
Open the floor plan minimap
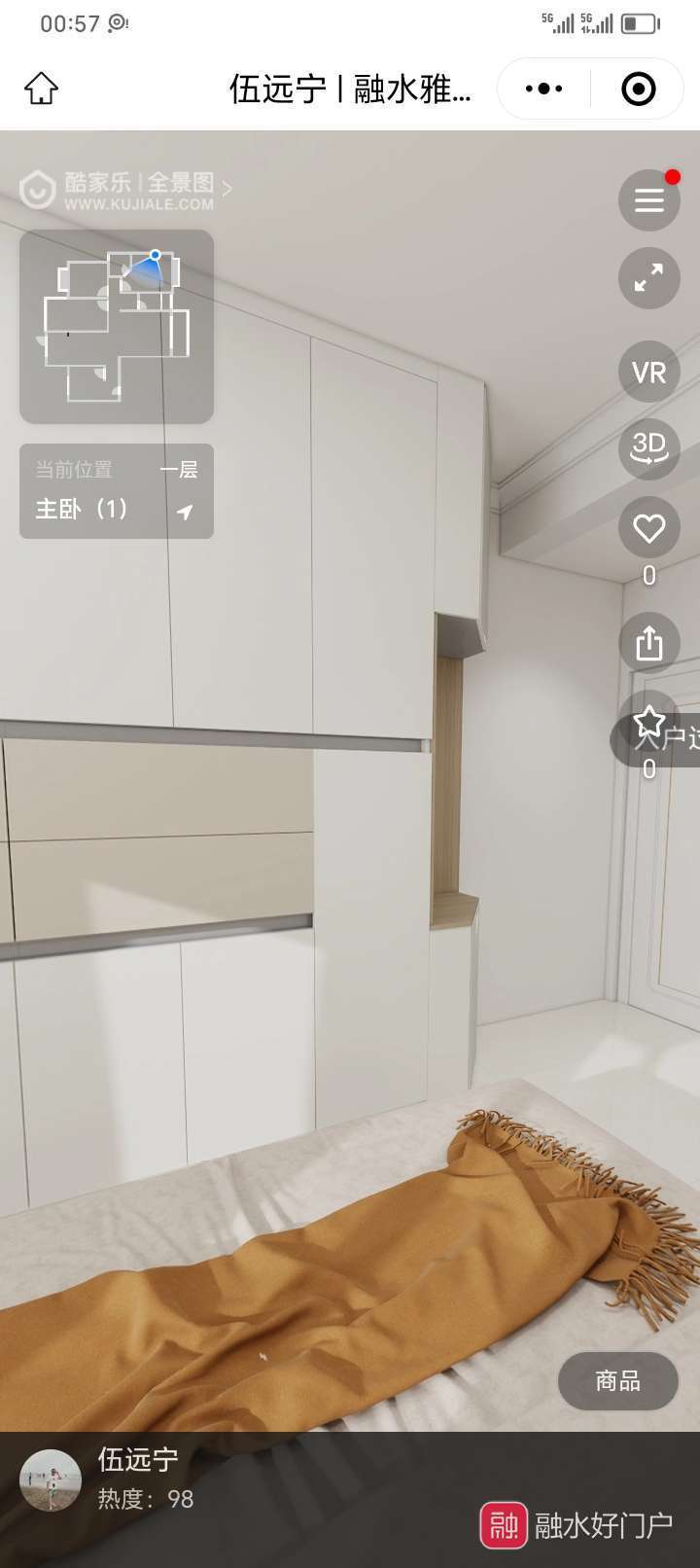point(117,326)
